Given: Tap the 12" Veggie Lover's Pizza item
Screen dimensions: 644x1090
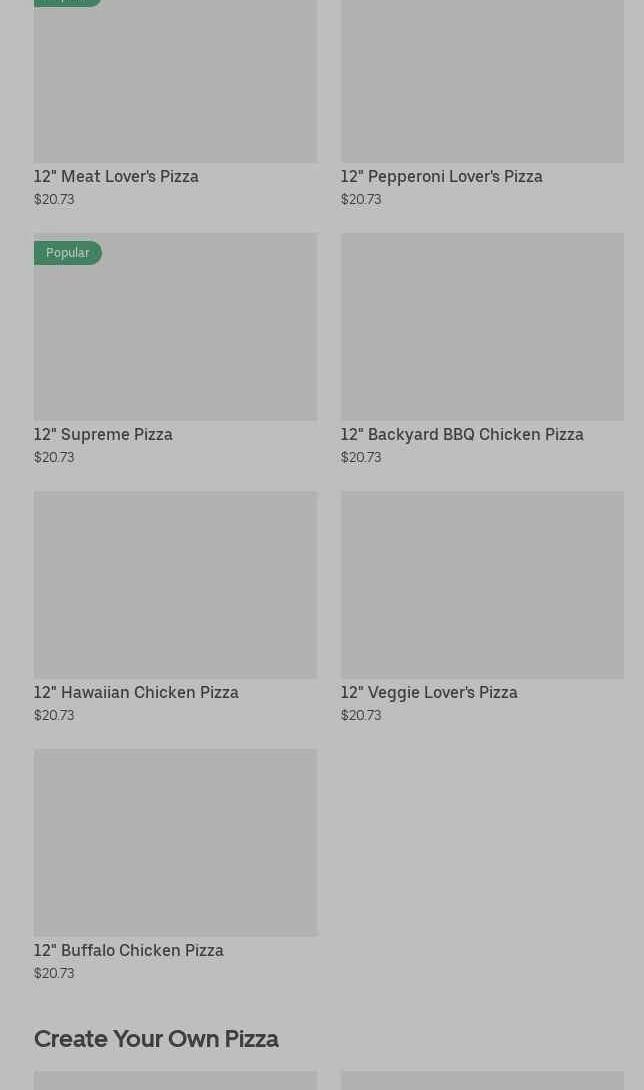Looking at the screenshot, I should 482,598.
